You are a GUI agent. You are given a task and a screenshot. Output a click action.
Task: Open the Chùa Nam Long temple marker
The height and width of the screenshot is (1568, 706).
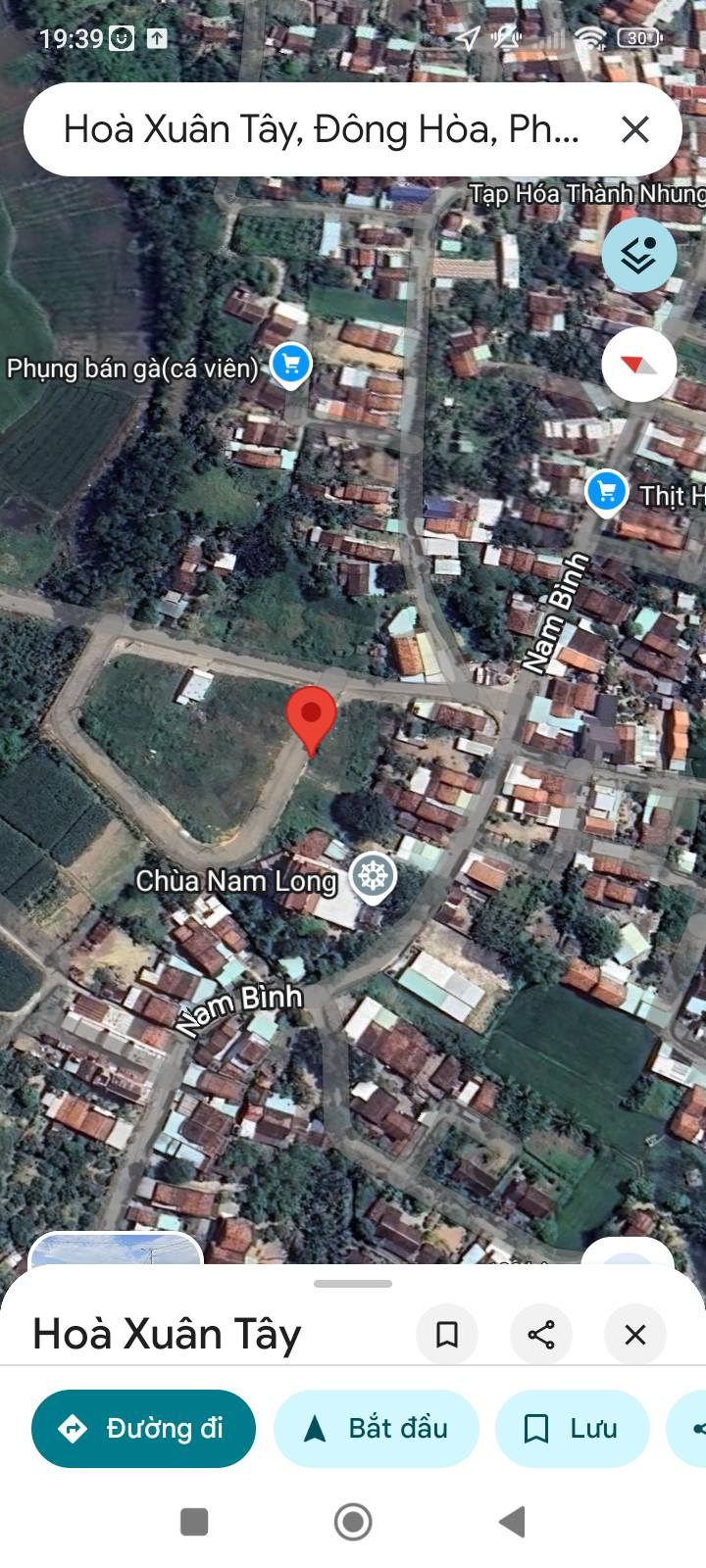[x=373, y=875]
